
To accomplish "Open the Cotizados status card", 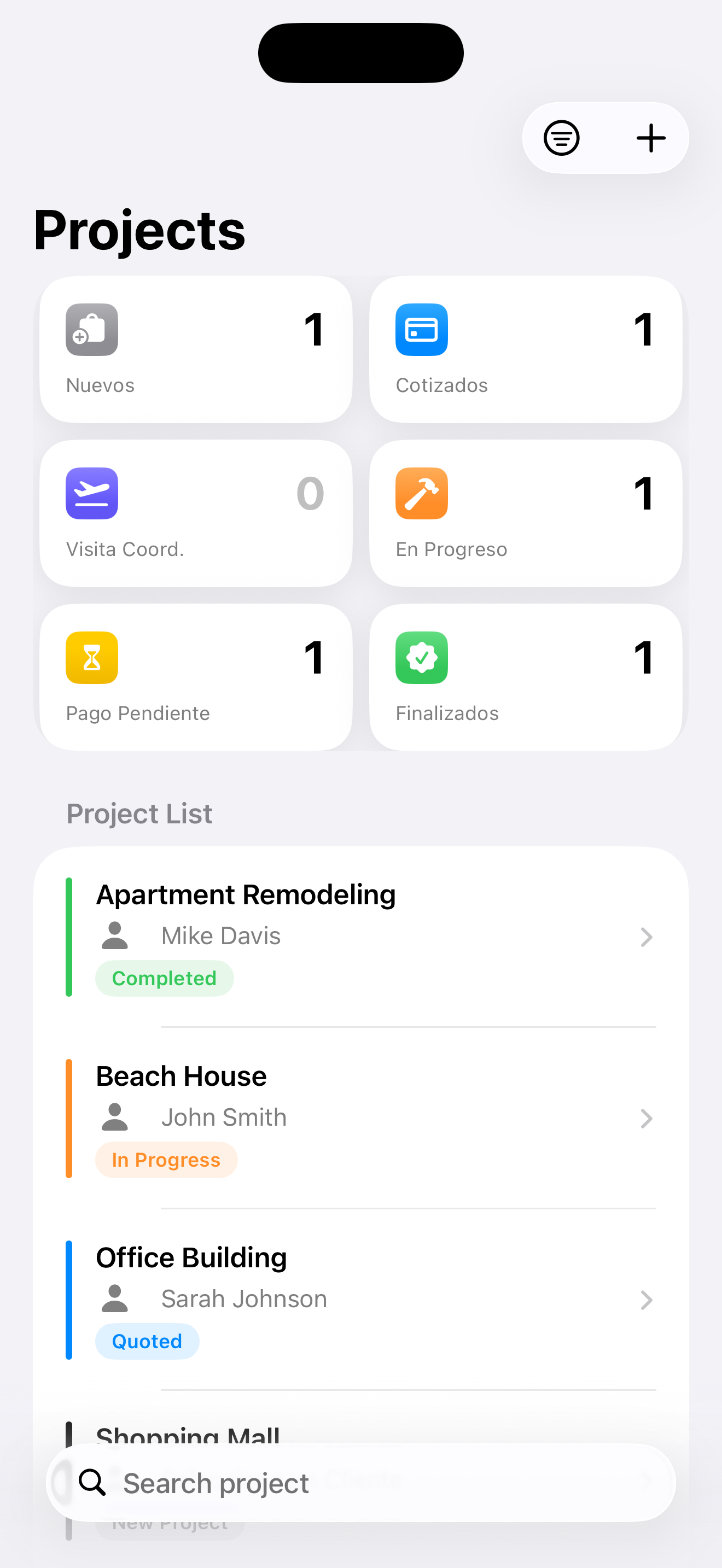I will (x=526, y=349).
